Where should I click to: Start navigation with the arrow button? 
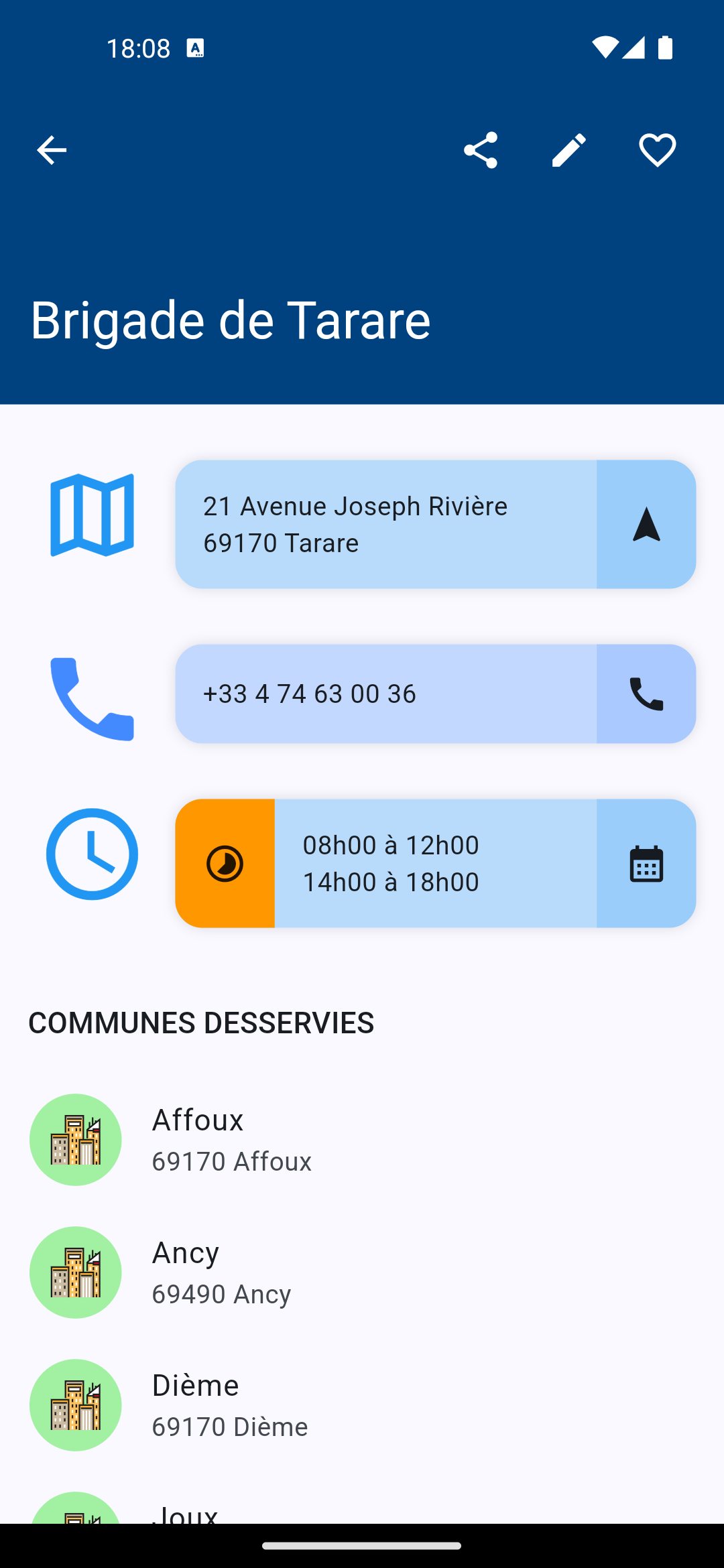646,524
